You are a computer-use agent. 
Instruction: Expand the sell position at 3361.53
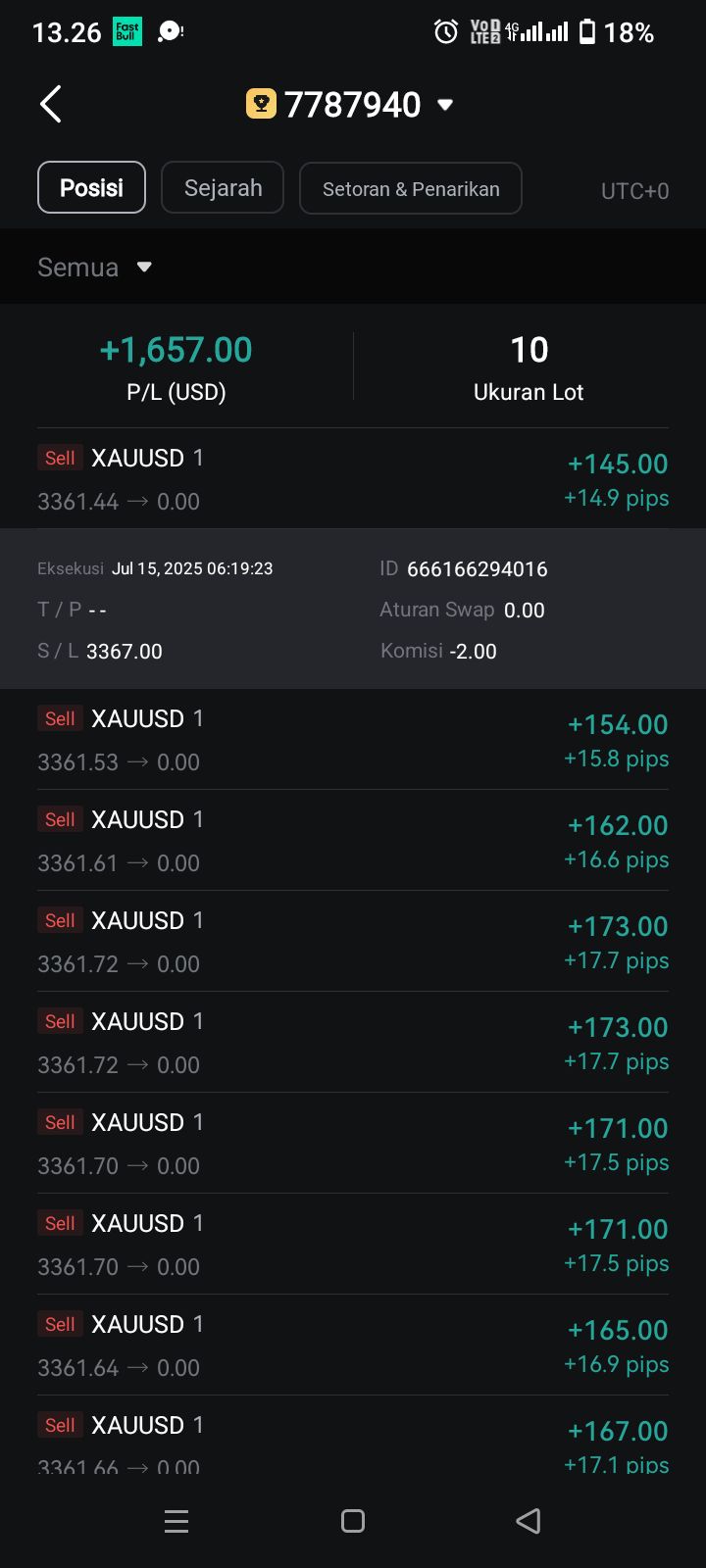(x=353, y=740)
